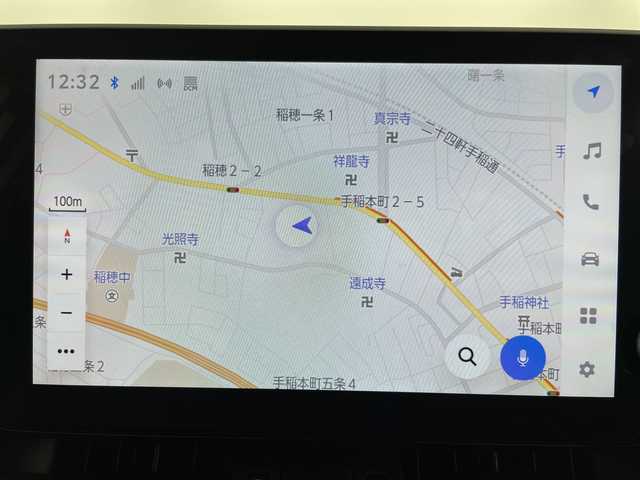Open the phone tab
The image size is (640, 480).
coord(591,203)
